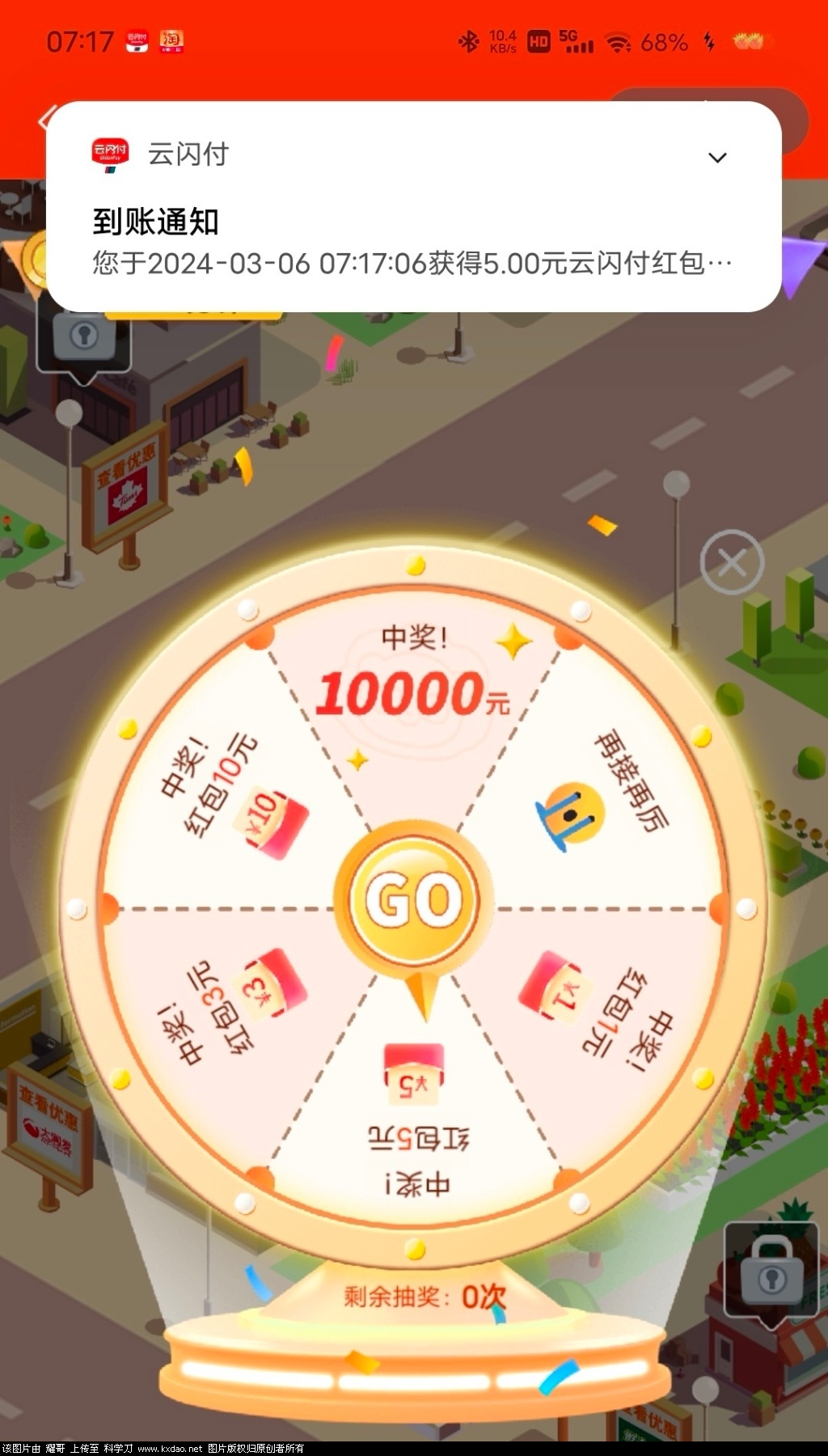Screen dimensions: 828x1456
Task: Close the lucky wheel popup
Action: point(731,562)
